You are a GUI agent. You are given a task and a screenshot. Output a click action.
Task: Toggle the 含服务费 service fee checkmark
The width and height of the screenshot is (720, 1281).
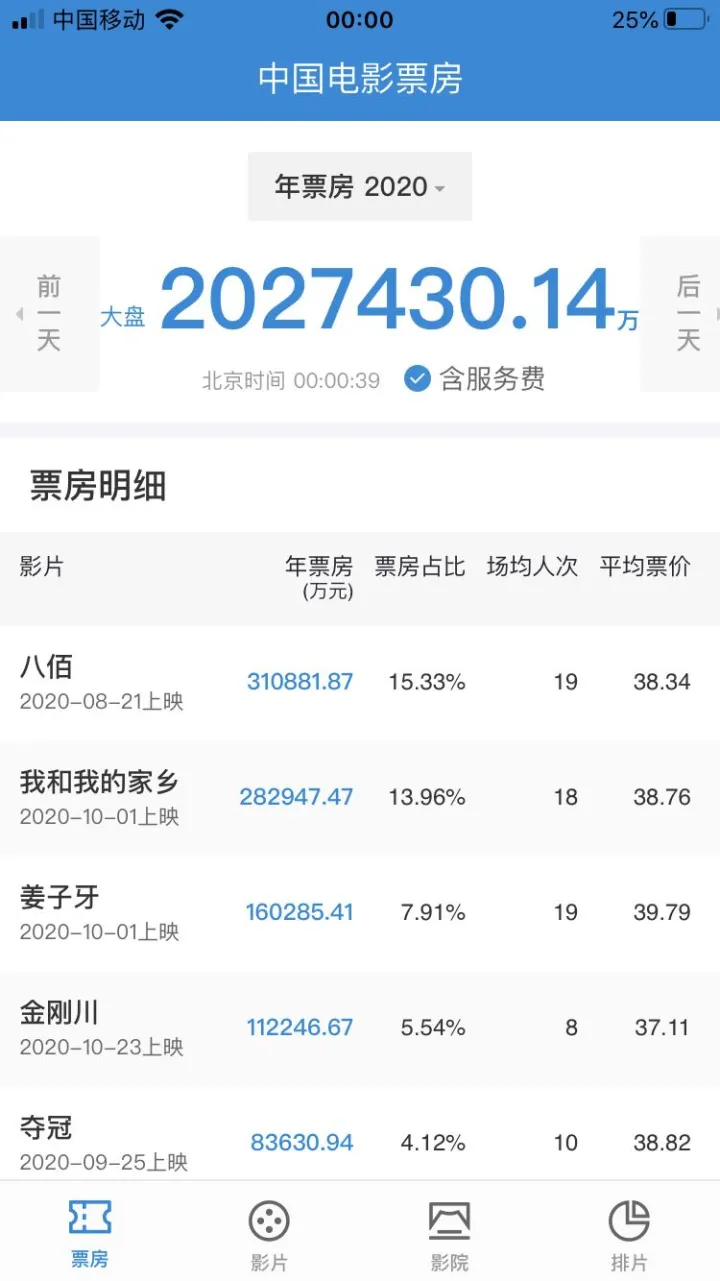pyautogui.click(x=416, y=380)
